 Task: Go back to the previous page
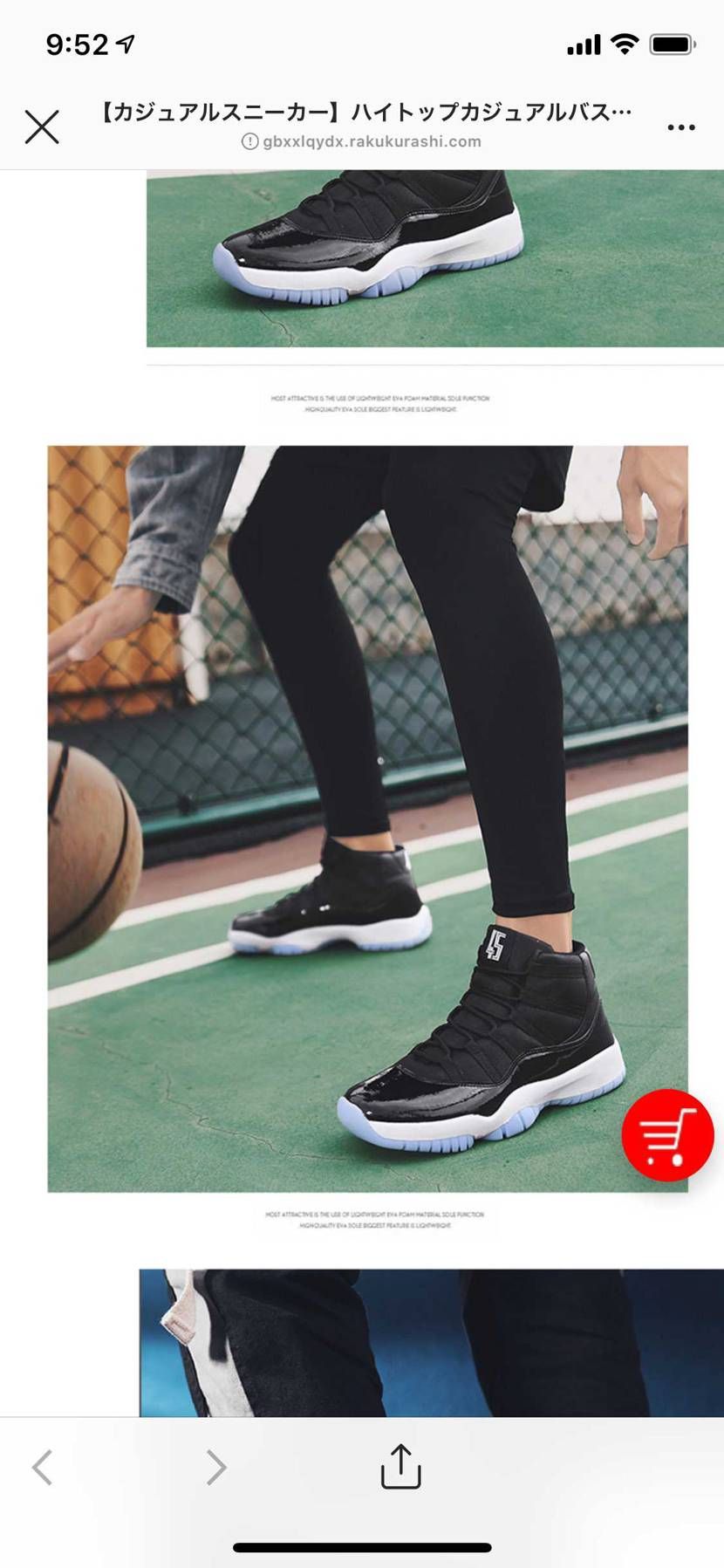[42, 1467]
